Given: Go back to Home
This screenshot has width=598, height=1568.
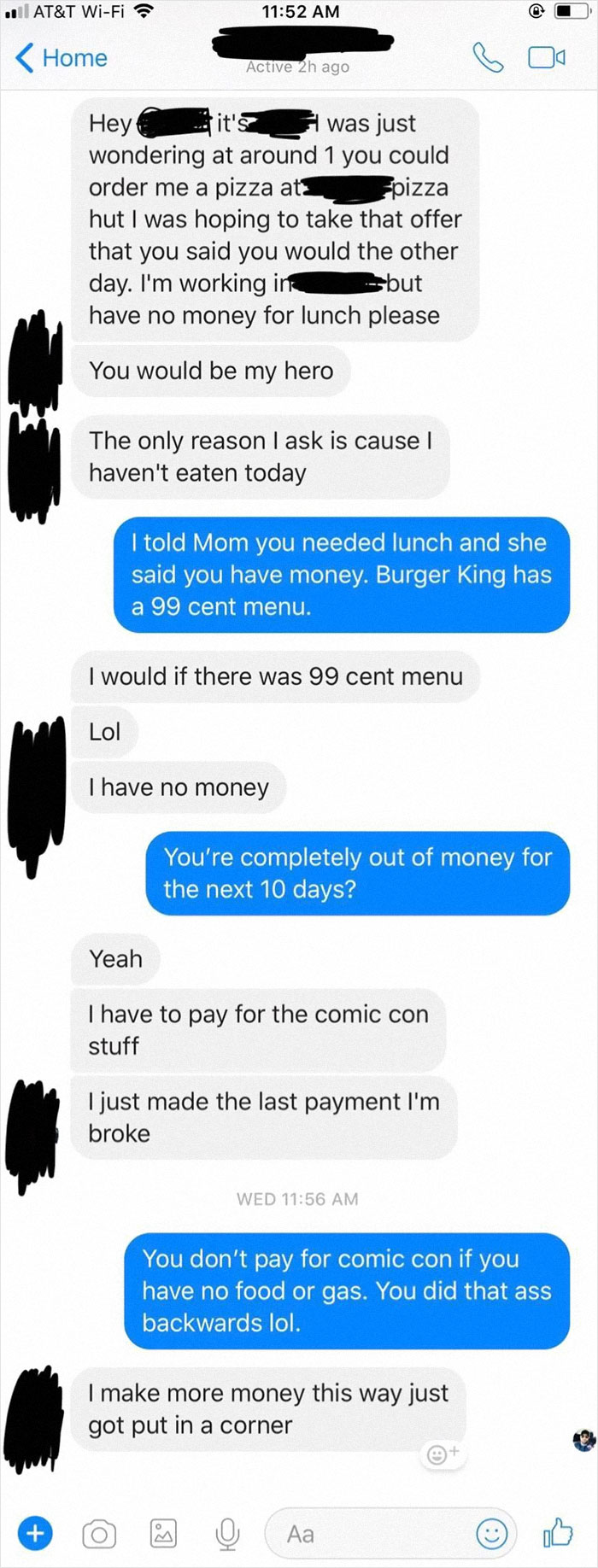Looking at the screenshot, I should [62, 58].
